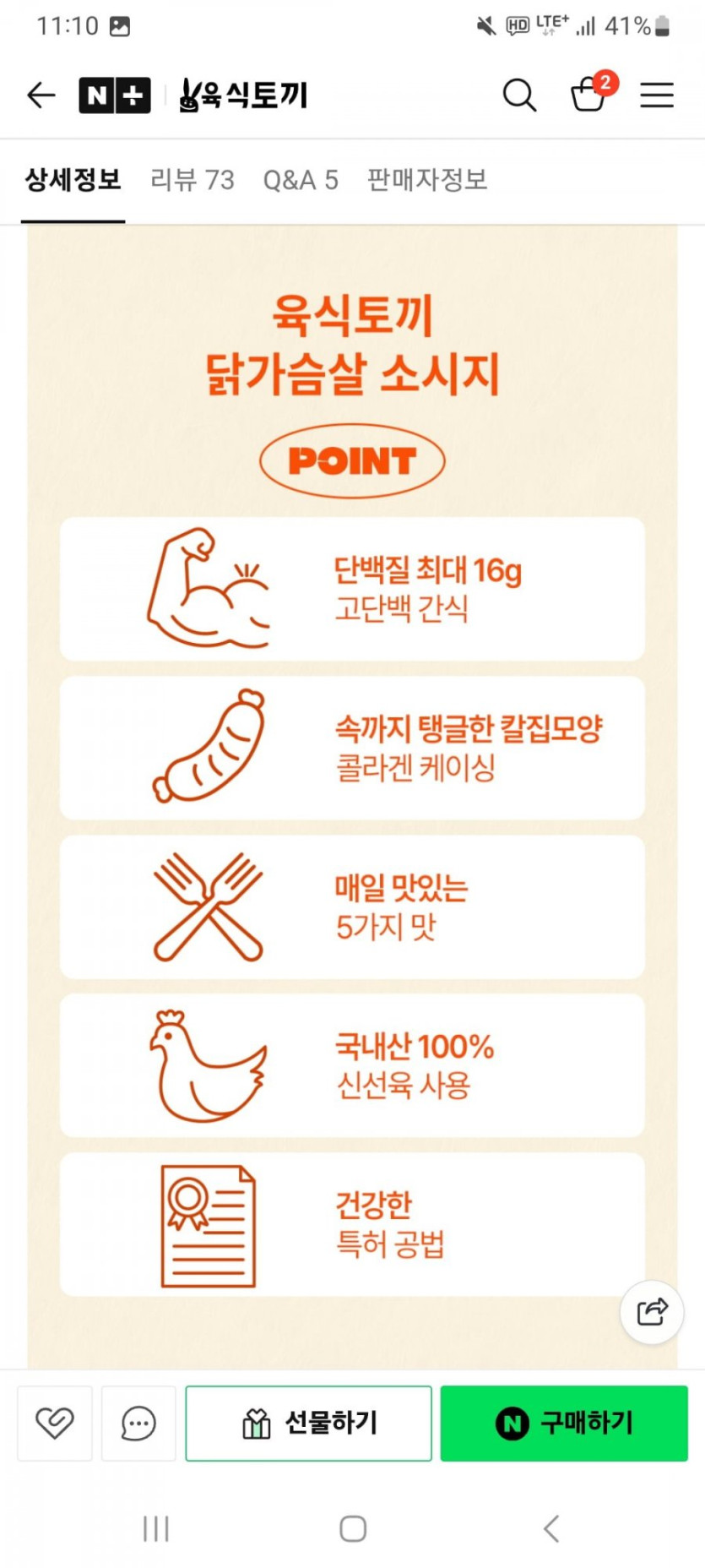Add product to wishlist with heart
The height and width of the screenshot is (1568, 705).
pos(55,1424)
